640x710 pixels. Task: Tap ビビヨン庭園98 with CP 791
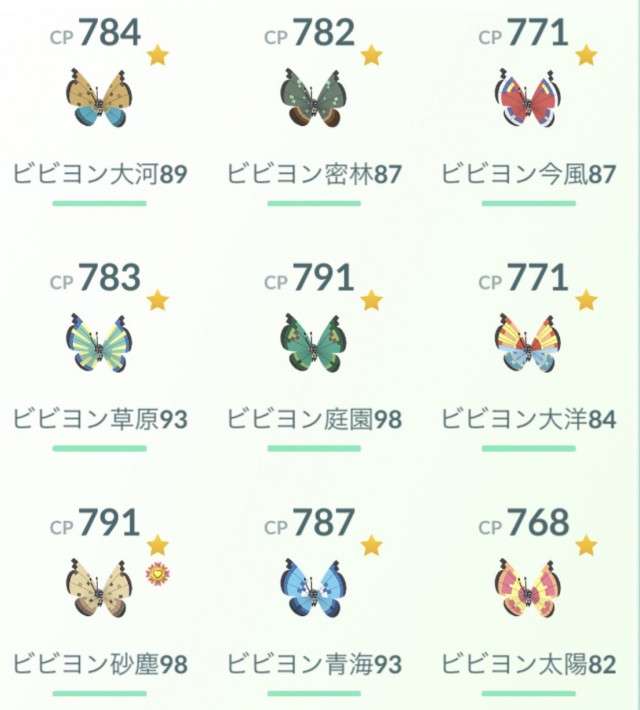[x=313, y=342]
